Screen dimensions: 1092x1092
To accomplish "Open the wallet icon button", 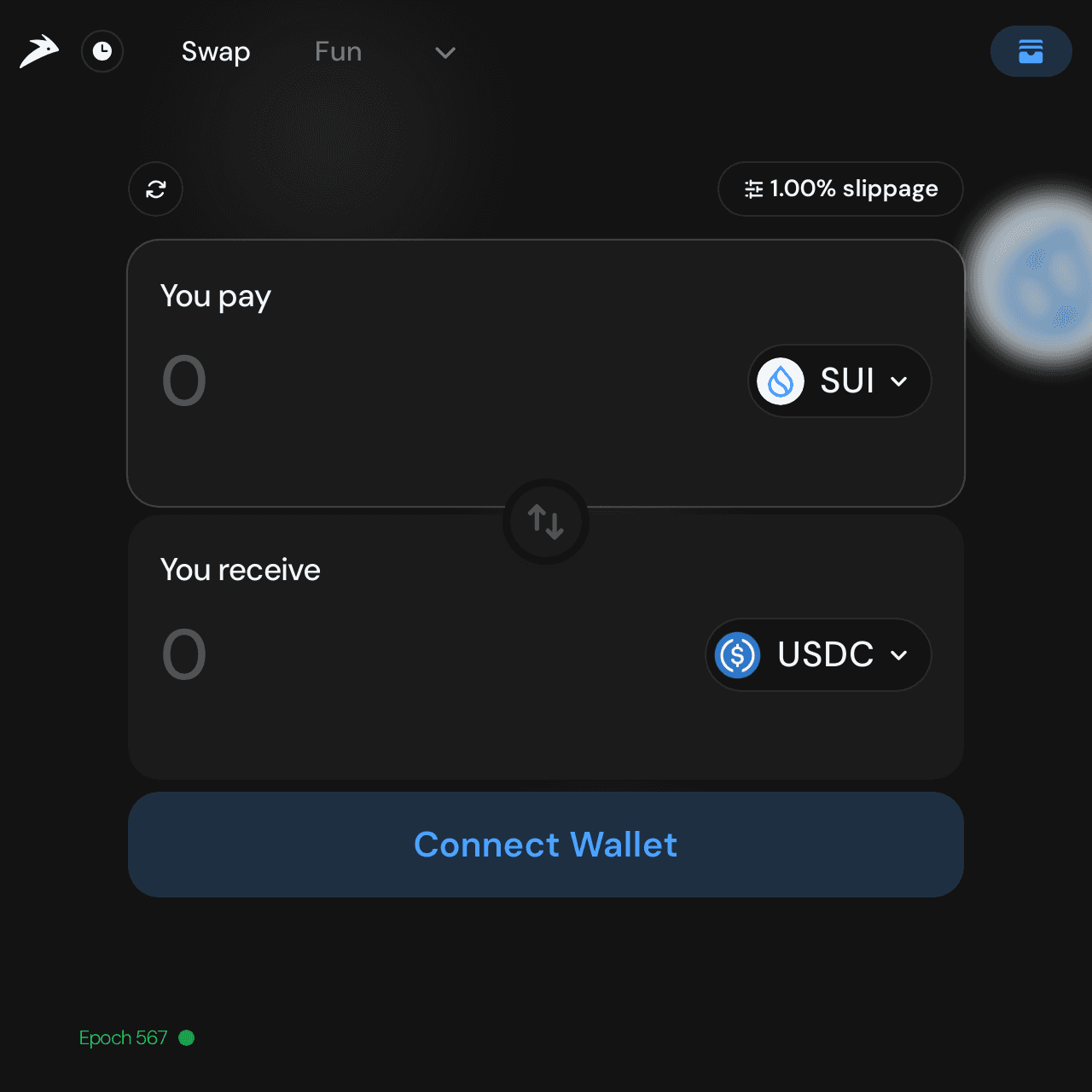I will 1031,51.
